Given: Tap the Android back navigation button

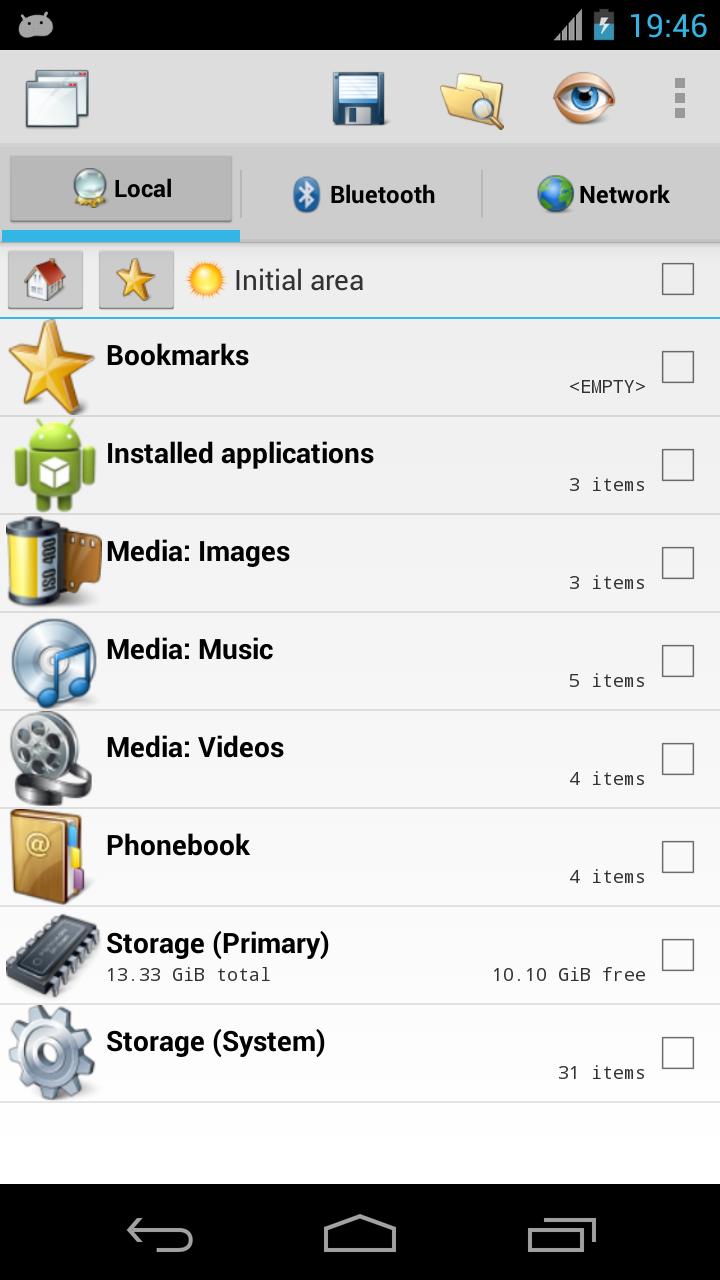Looking at the screenshot, I should coord(160,1237).
